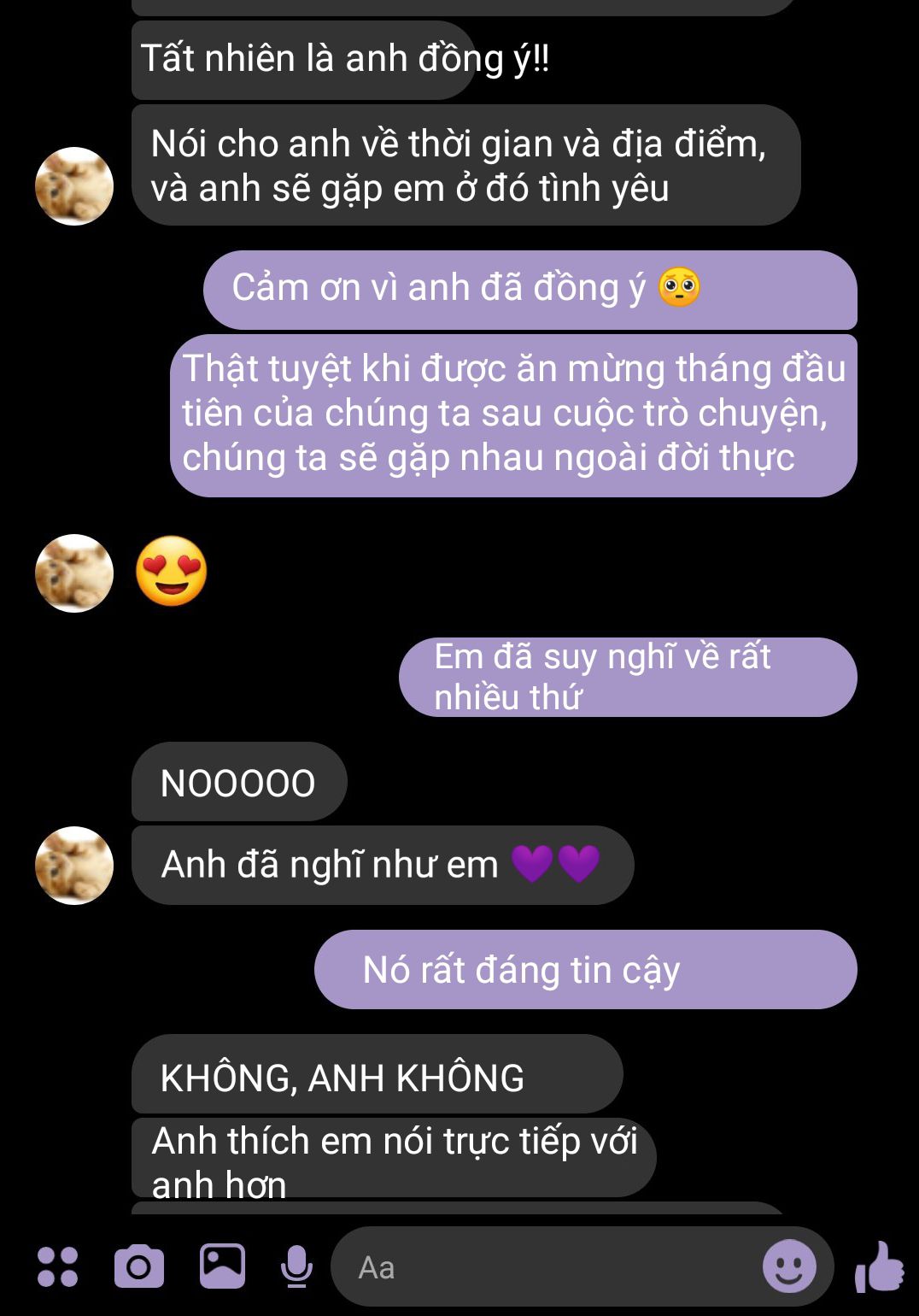The image size is (919, 1316).
Task: Open the more actions four-dot menu
Action: (57, 1266)
